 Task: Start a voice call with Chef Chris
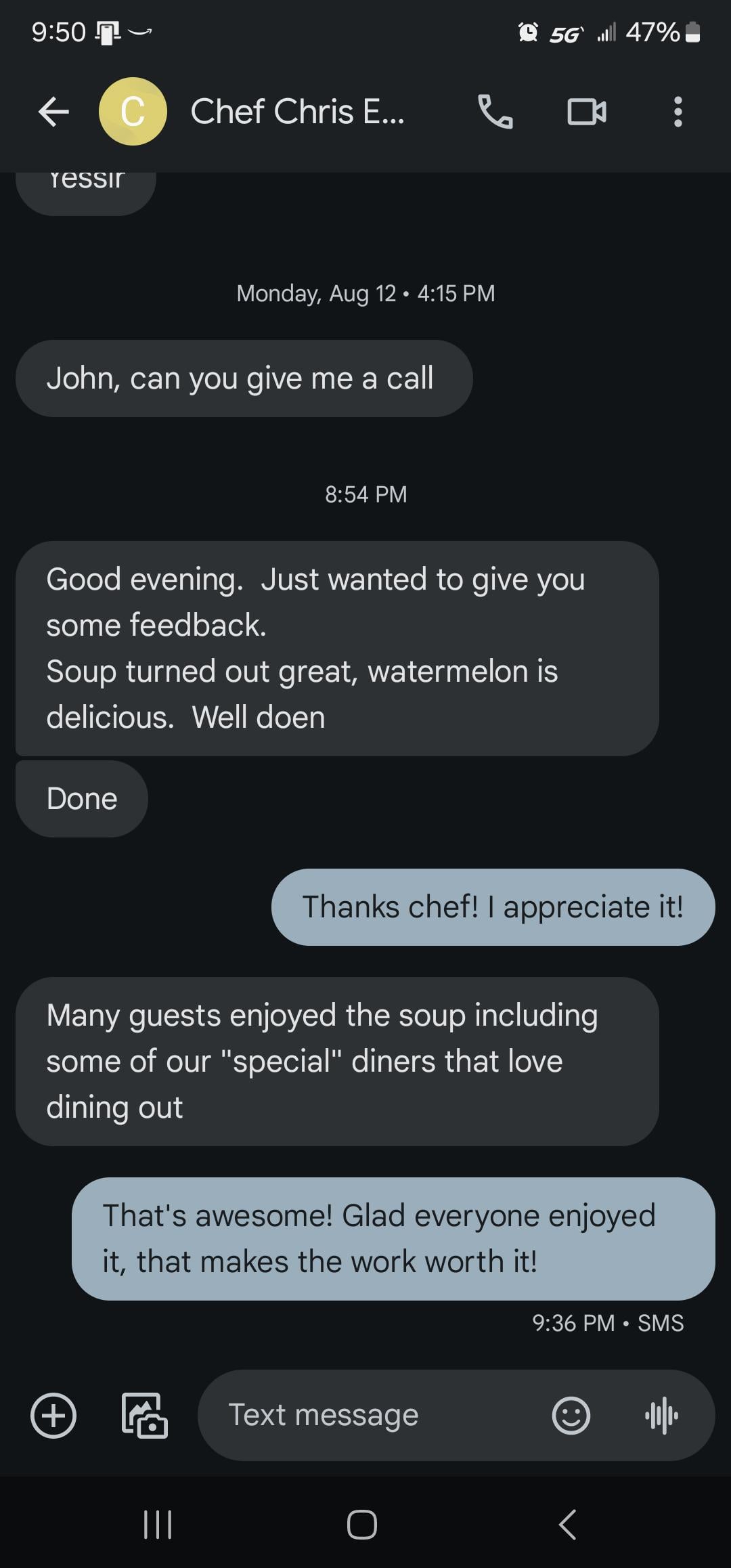point(495,112)
